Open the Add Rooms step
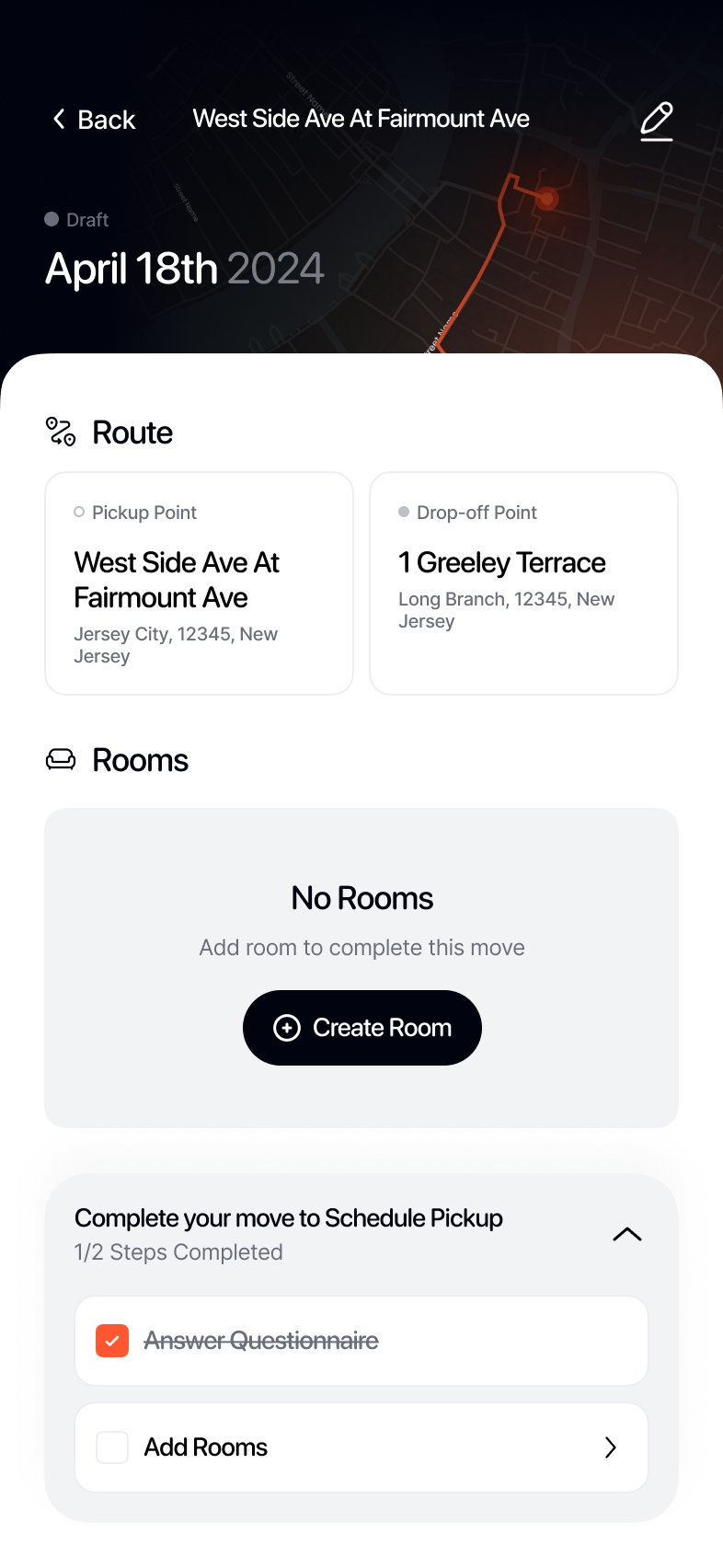 click(361, 1447)
